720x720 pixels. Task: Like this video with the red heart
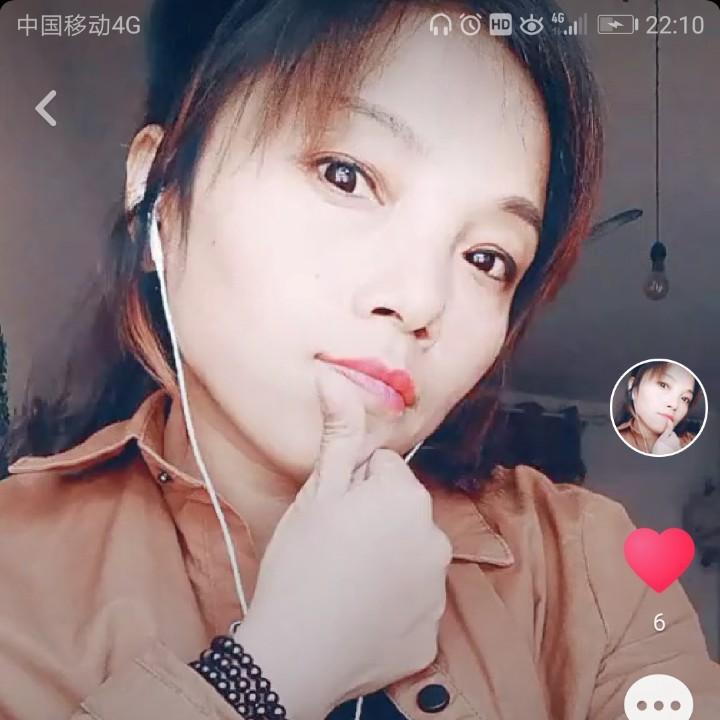pyautogui.click(x=659, y=559)
